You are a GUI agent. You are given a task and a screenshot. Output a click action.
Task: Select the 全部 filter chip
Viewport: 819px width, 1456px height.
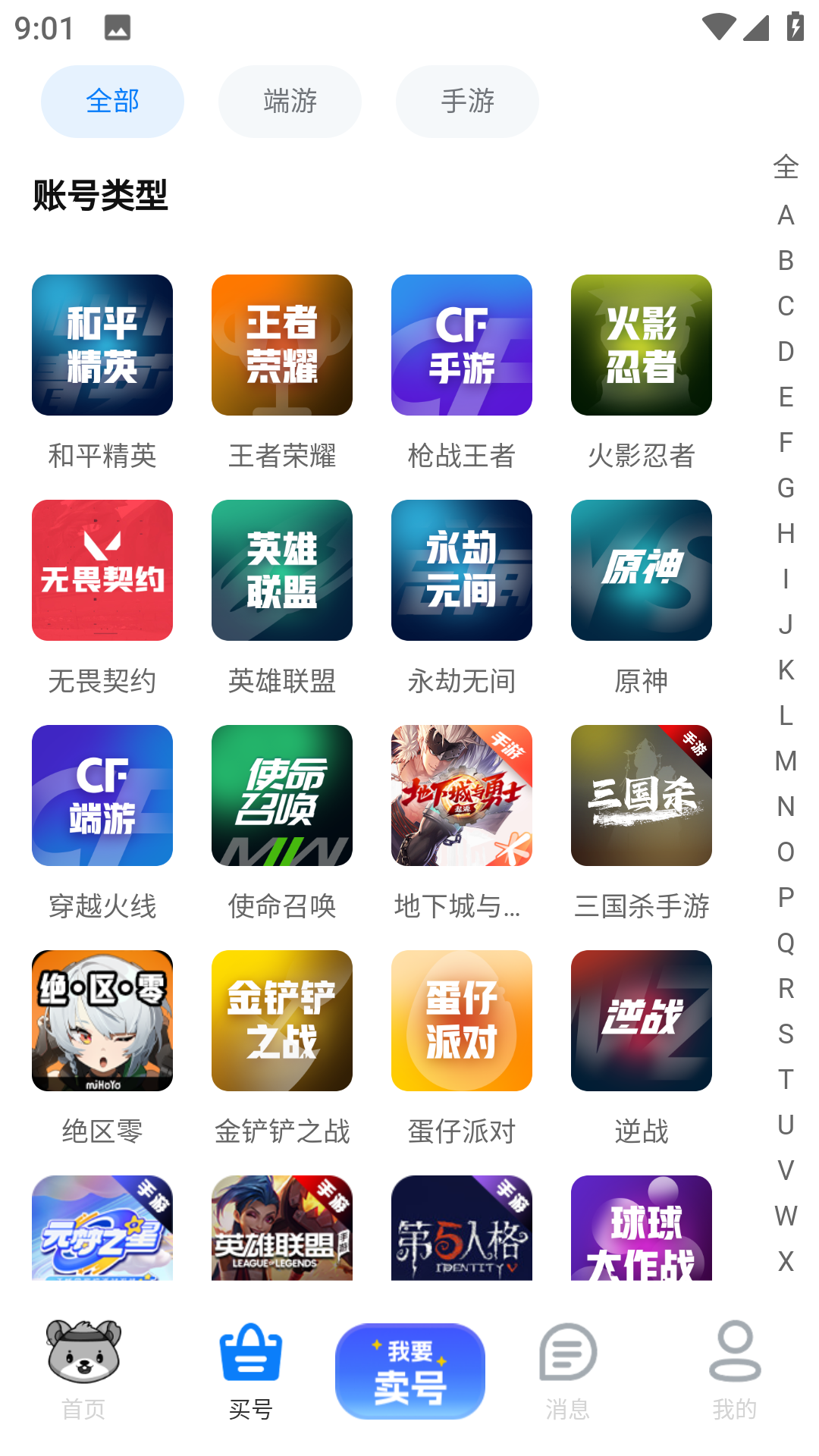112,101
